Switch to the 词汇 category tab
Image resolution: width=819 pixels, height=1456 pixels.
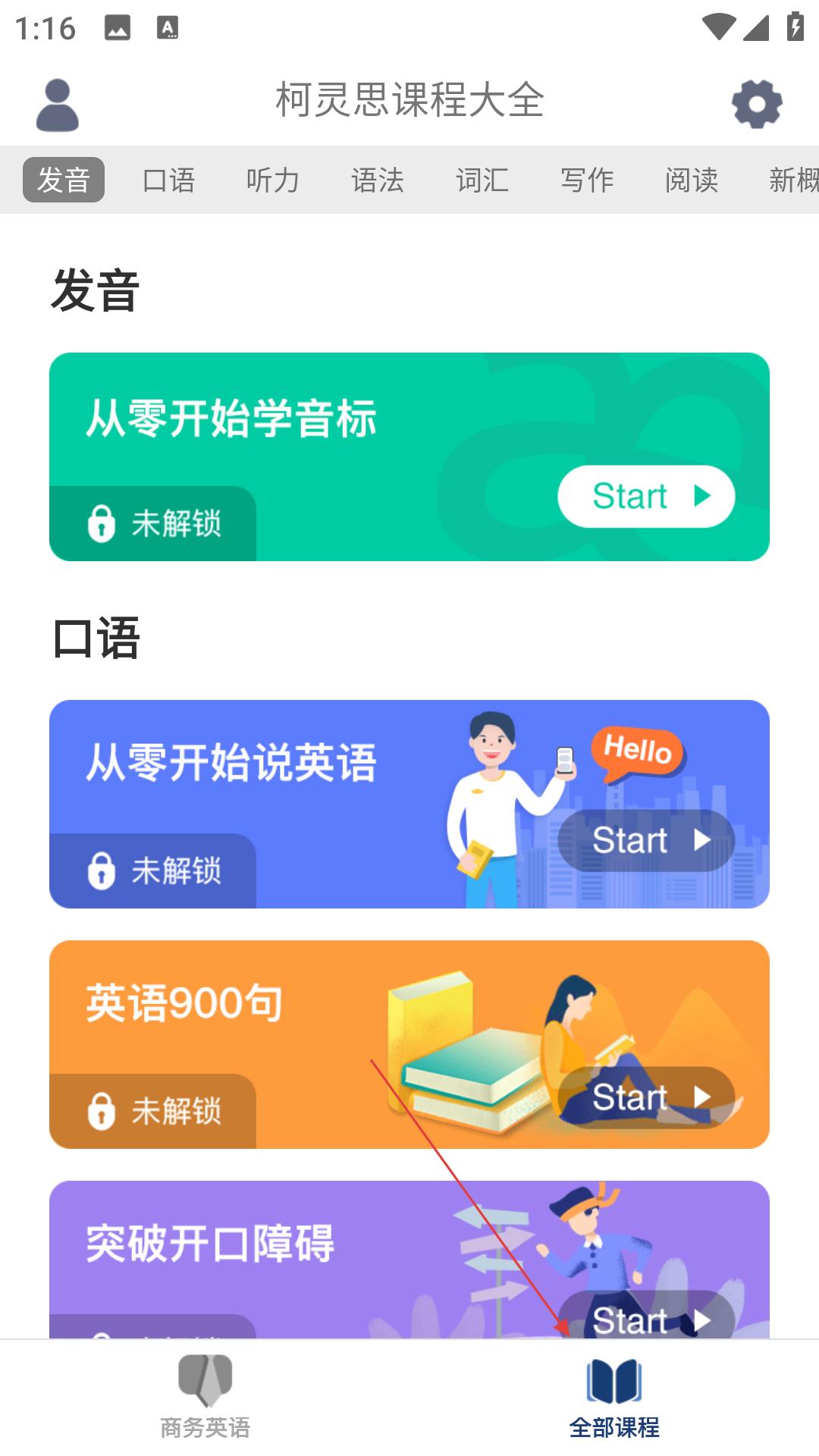[482, 180]
